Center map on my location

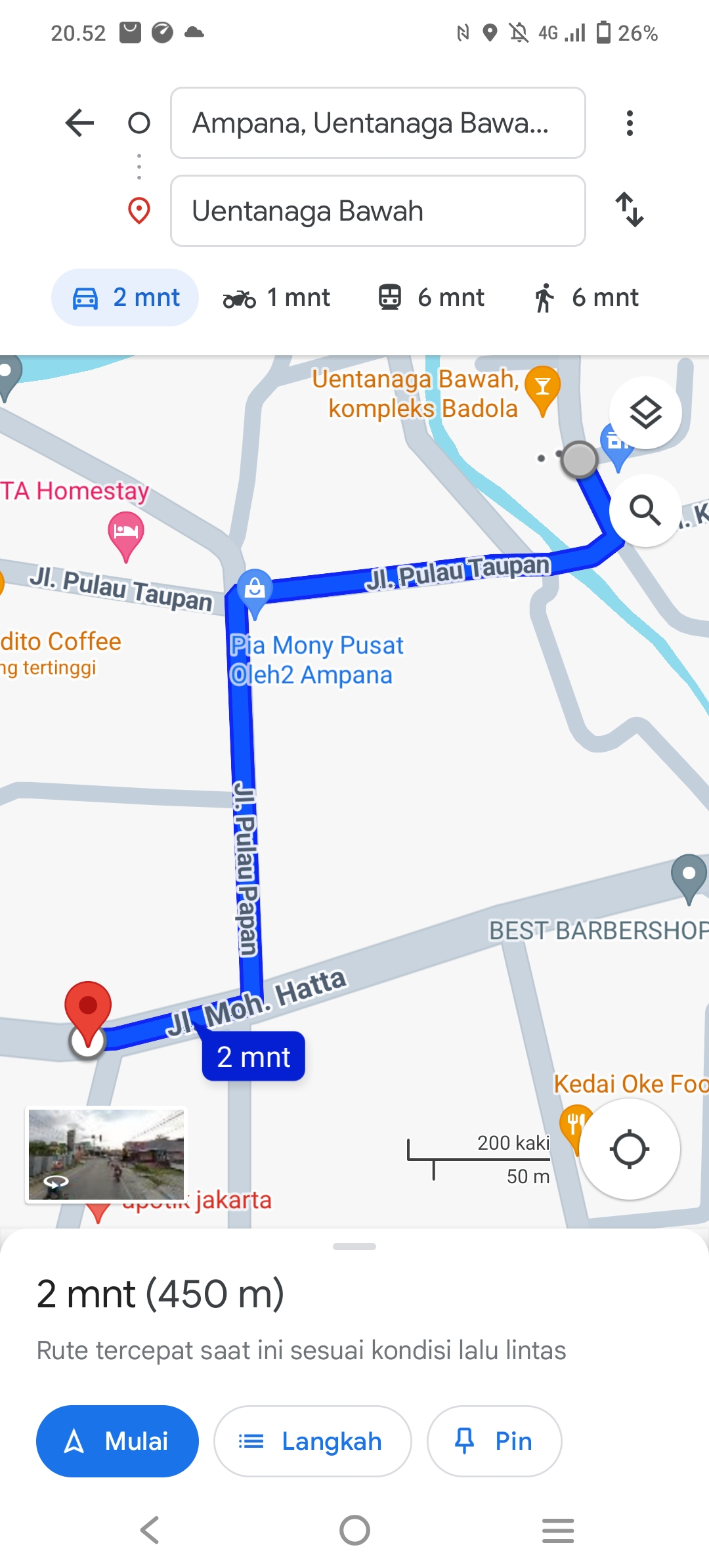[x=630, y=1149]
